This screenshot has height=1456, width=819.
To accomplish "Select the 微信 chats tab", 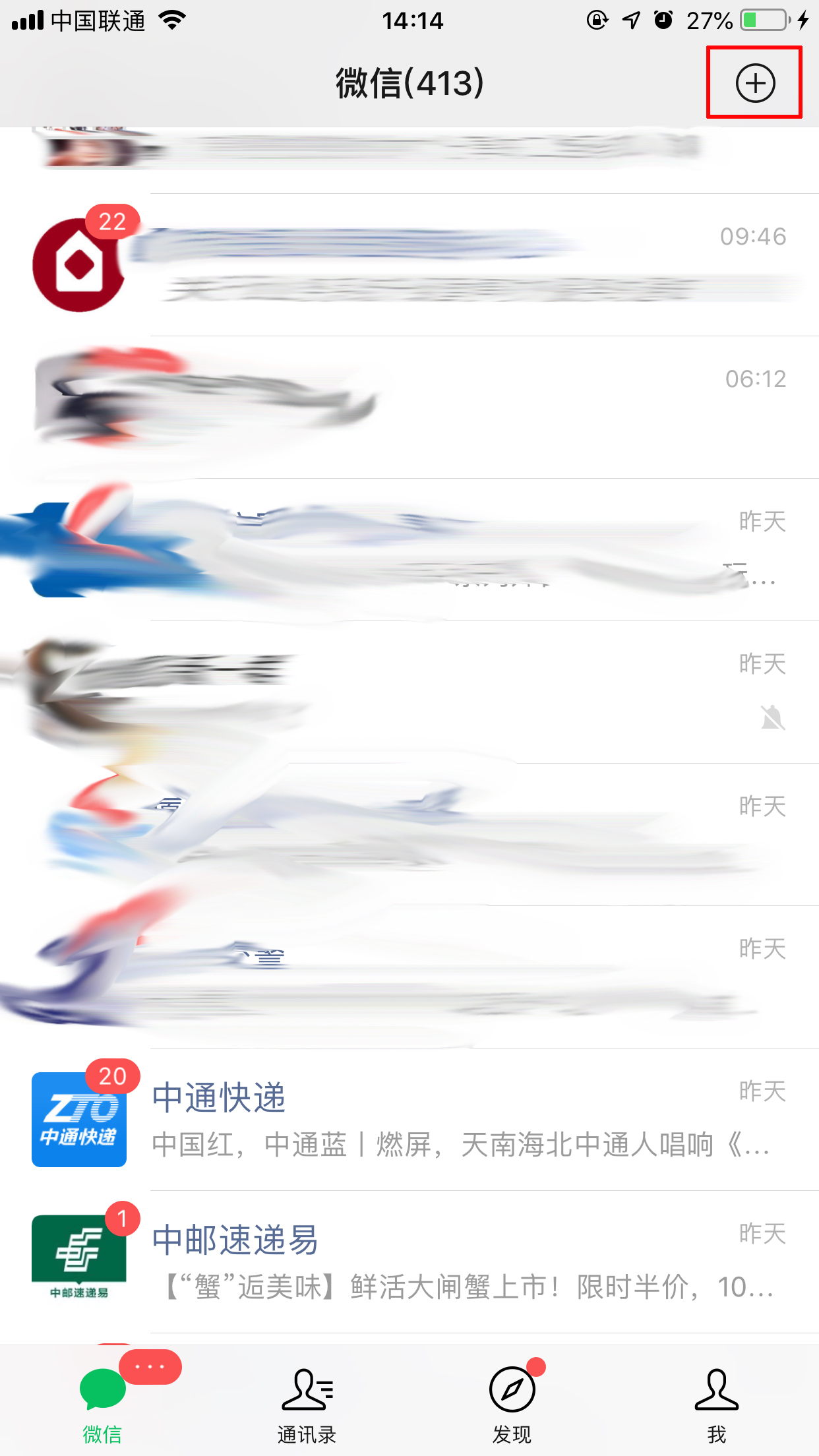I will tap(102, 1401).
